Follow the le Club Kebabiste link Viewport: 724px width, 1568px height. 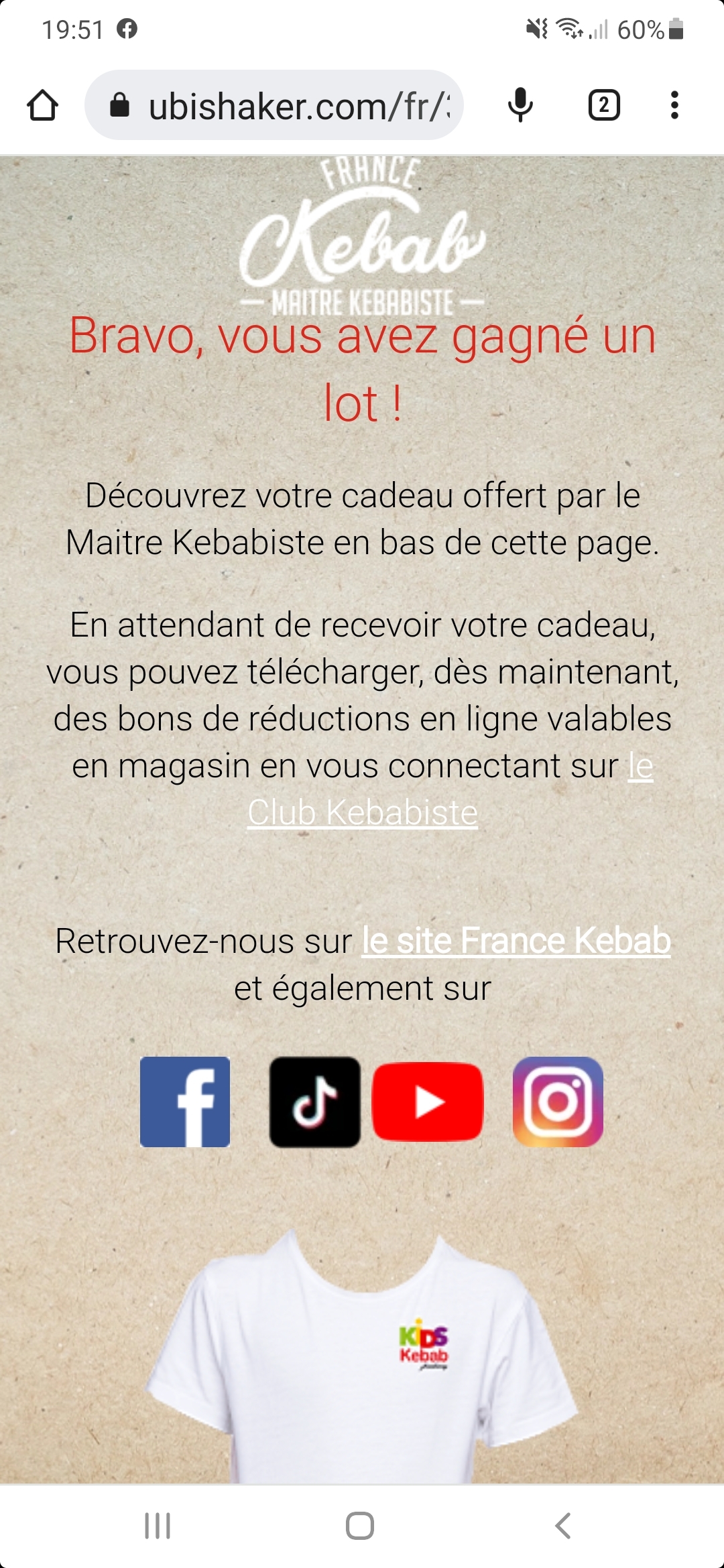(363, 813)
